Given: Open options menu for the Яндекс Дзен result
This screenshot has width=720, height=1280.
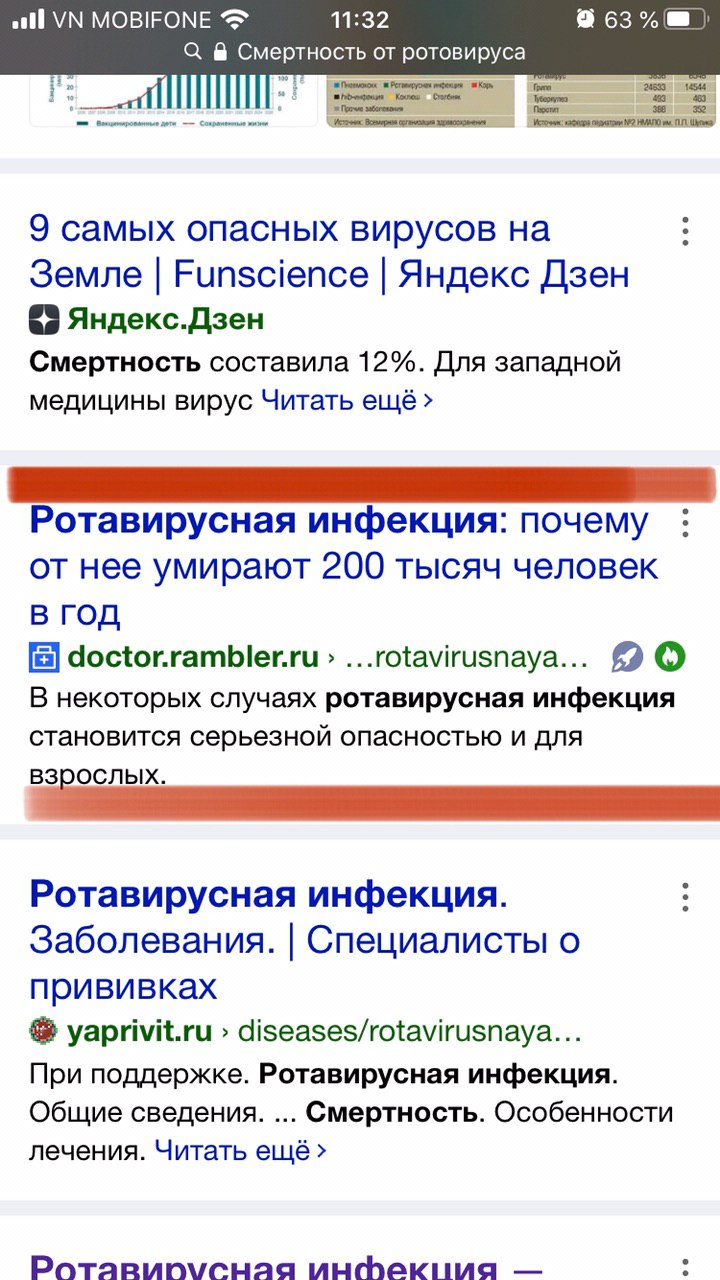Looking at the screenshot, I should pyautogui.click(x=685, y=231).
